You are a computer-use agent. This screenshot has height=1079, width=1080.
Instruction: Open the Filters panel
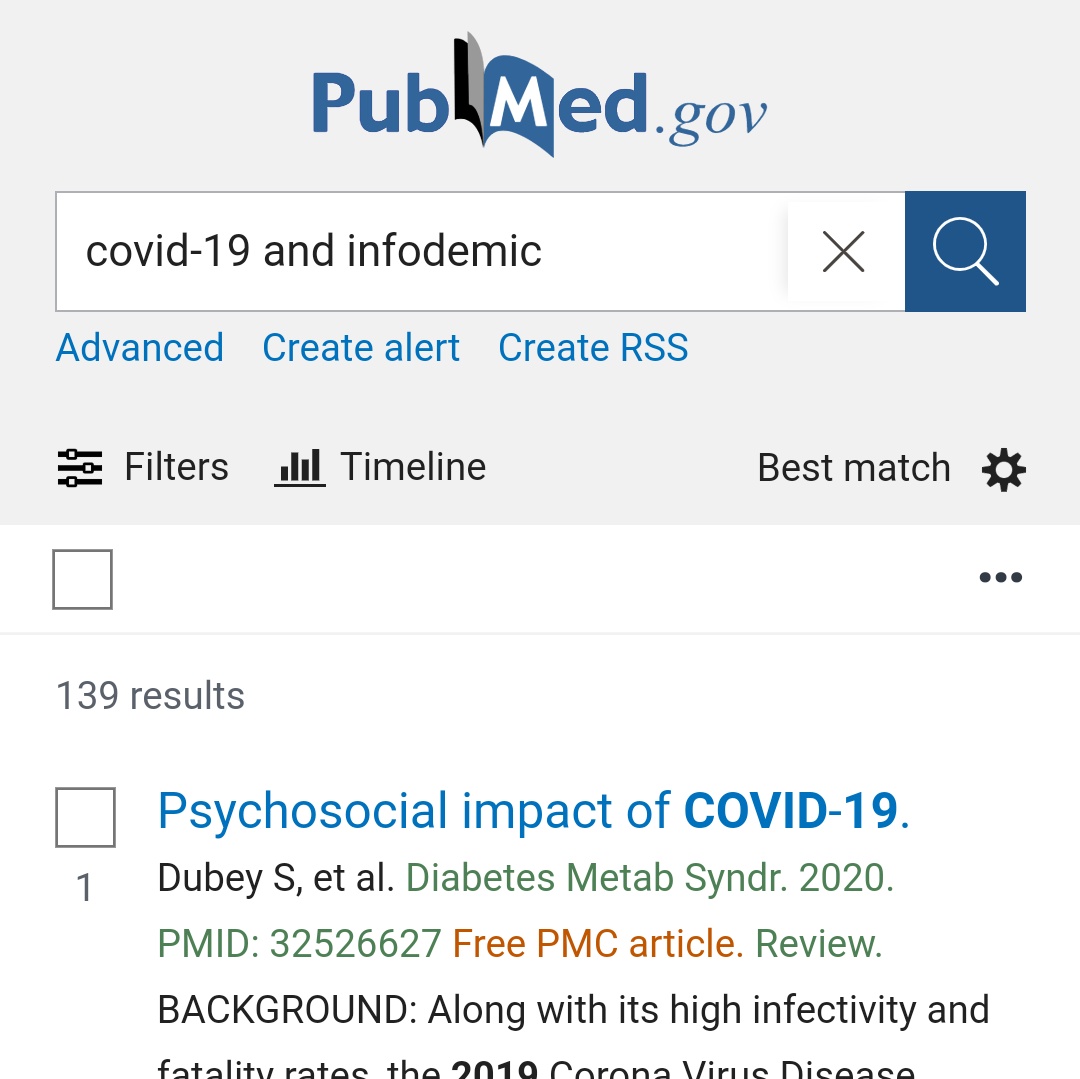pos(143,467)
